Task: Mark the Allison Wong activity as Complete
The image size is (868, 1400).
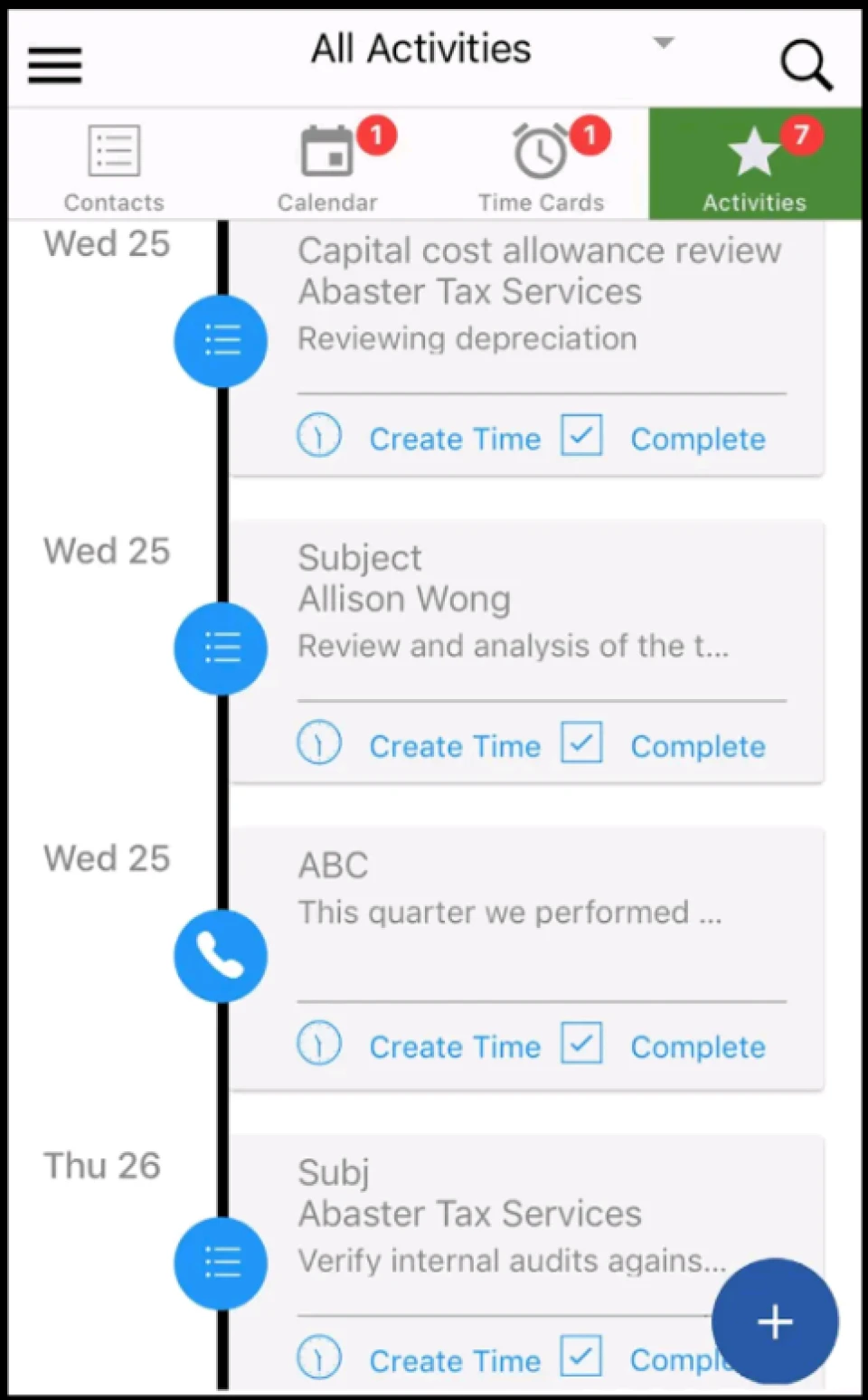Action: pyautogui.click(x=698, y=745)
